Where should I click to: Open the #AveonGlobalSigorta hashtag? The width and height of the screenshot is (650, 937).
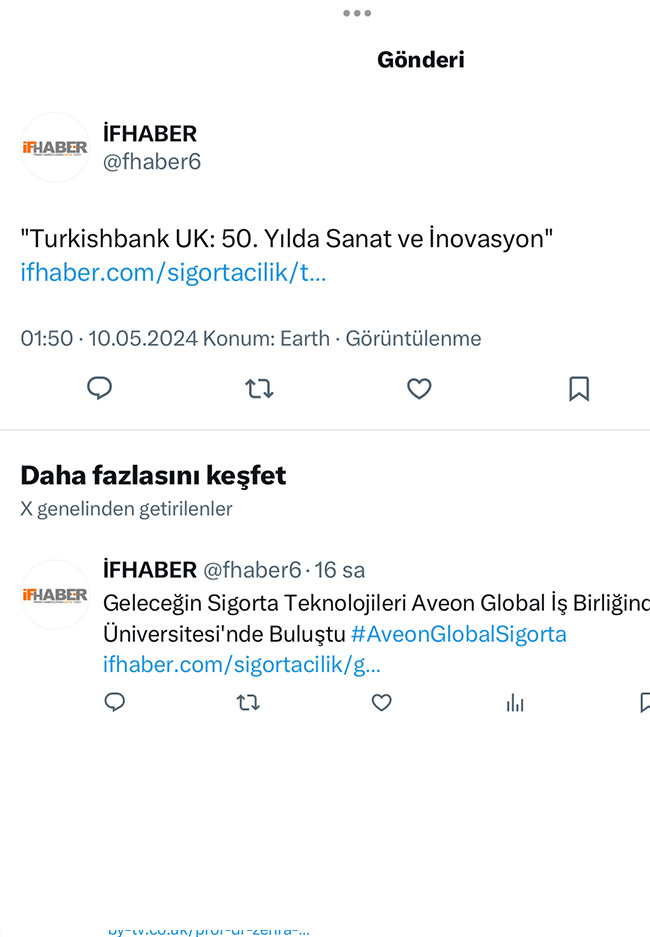[458, 634]
